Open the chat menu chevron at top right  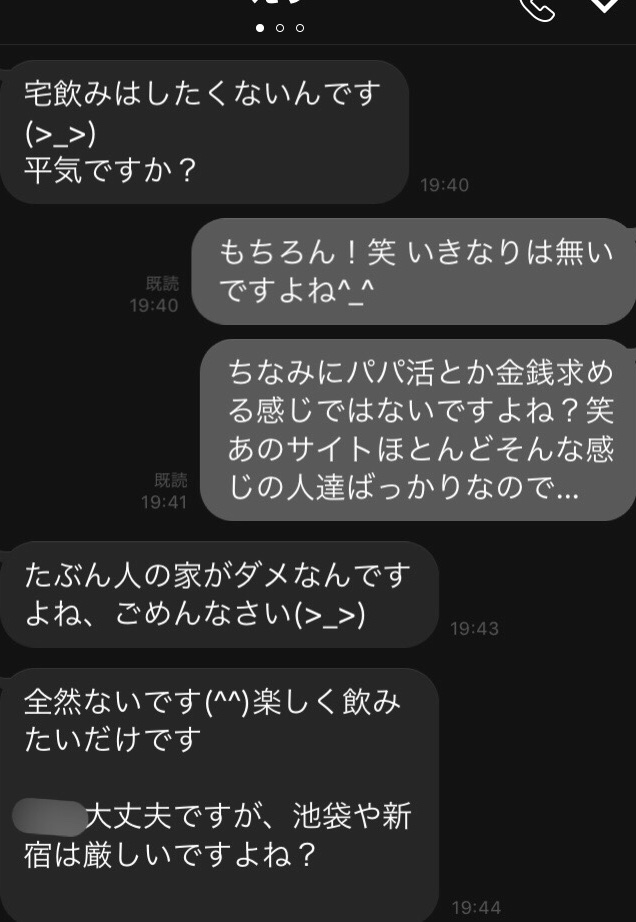click(603, 6)
